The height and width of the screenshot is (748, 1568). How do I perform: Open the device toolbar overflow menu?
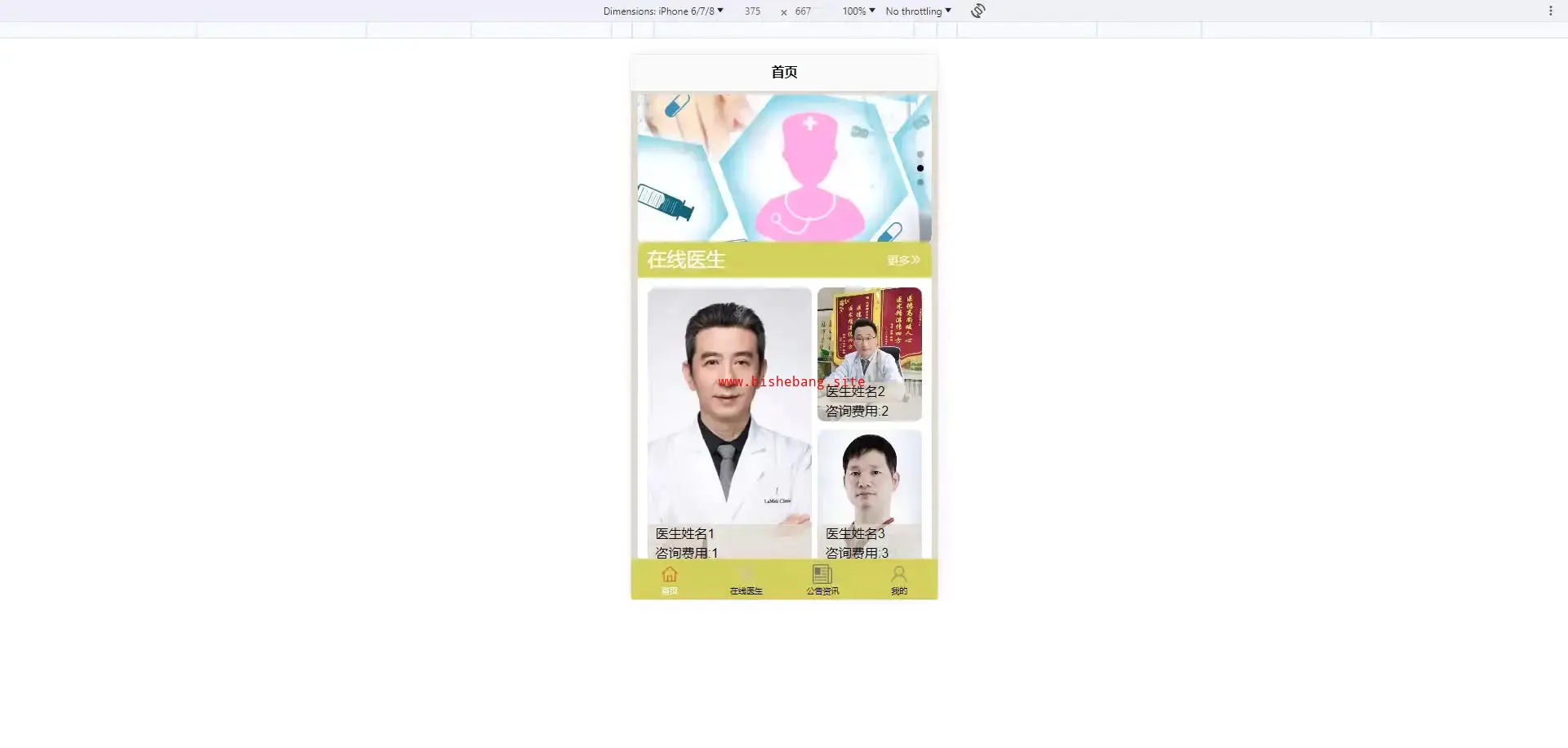1550,11
